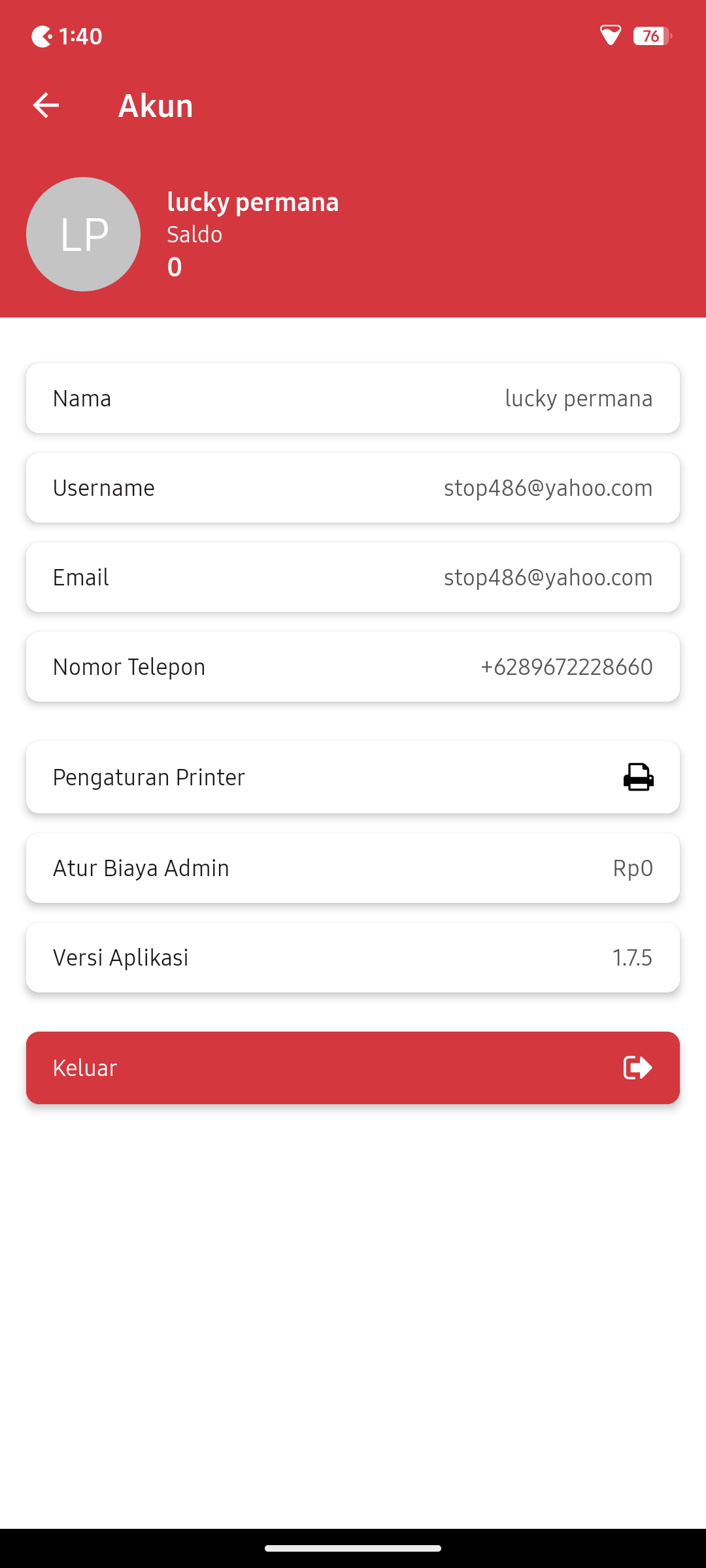The width and height of the screenshot is (706, 1568).
Task: Tap the WiFi status icon
Action: 610,36
